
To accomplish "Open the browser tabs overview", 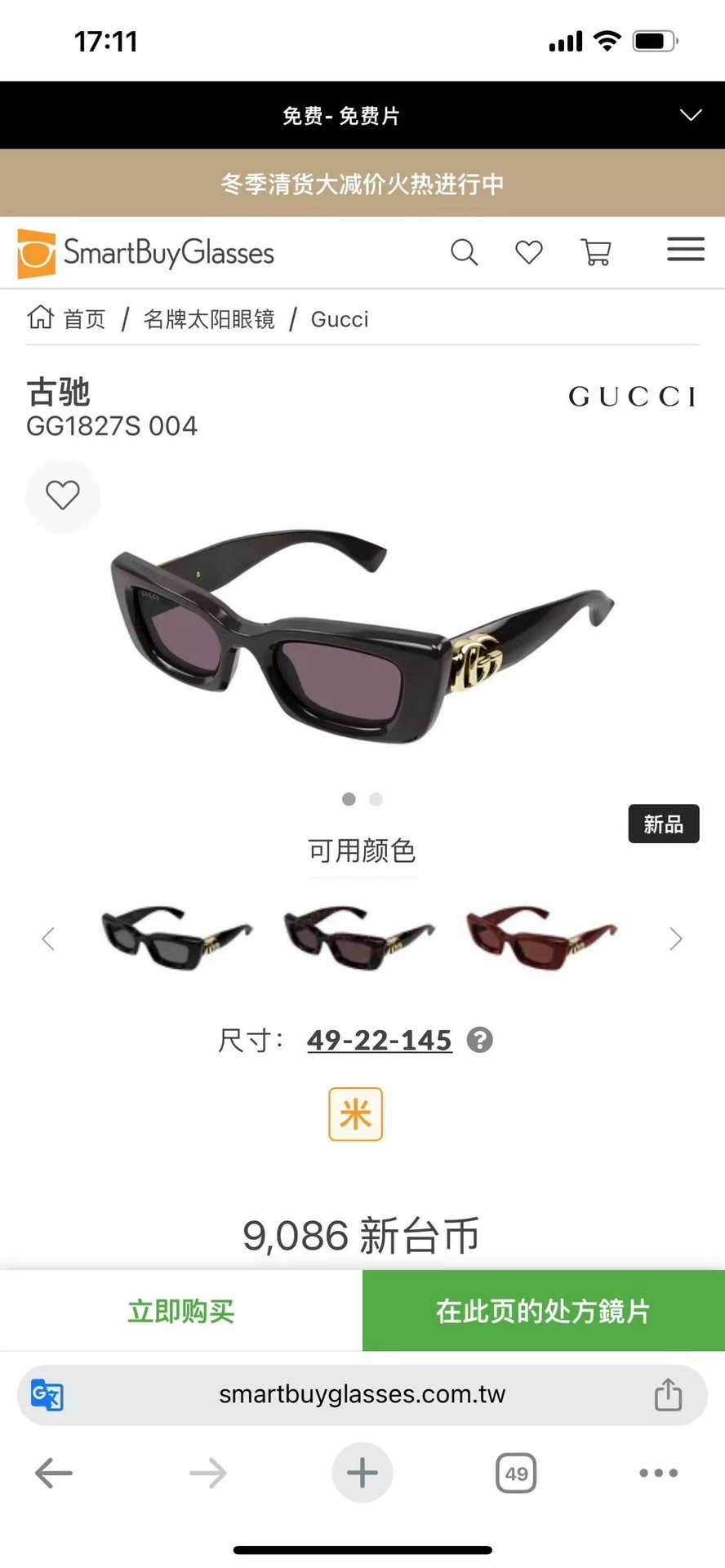I will point(516,1473).
